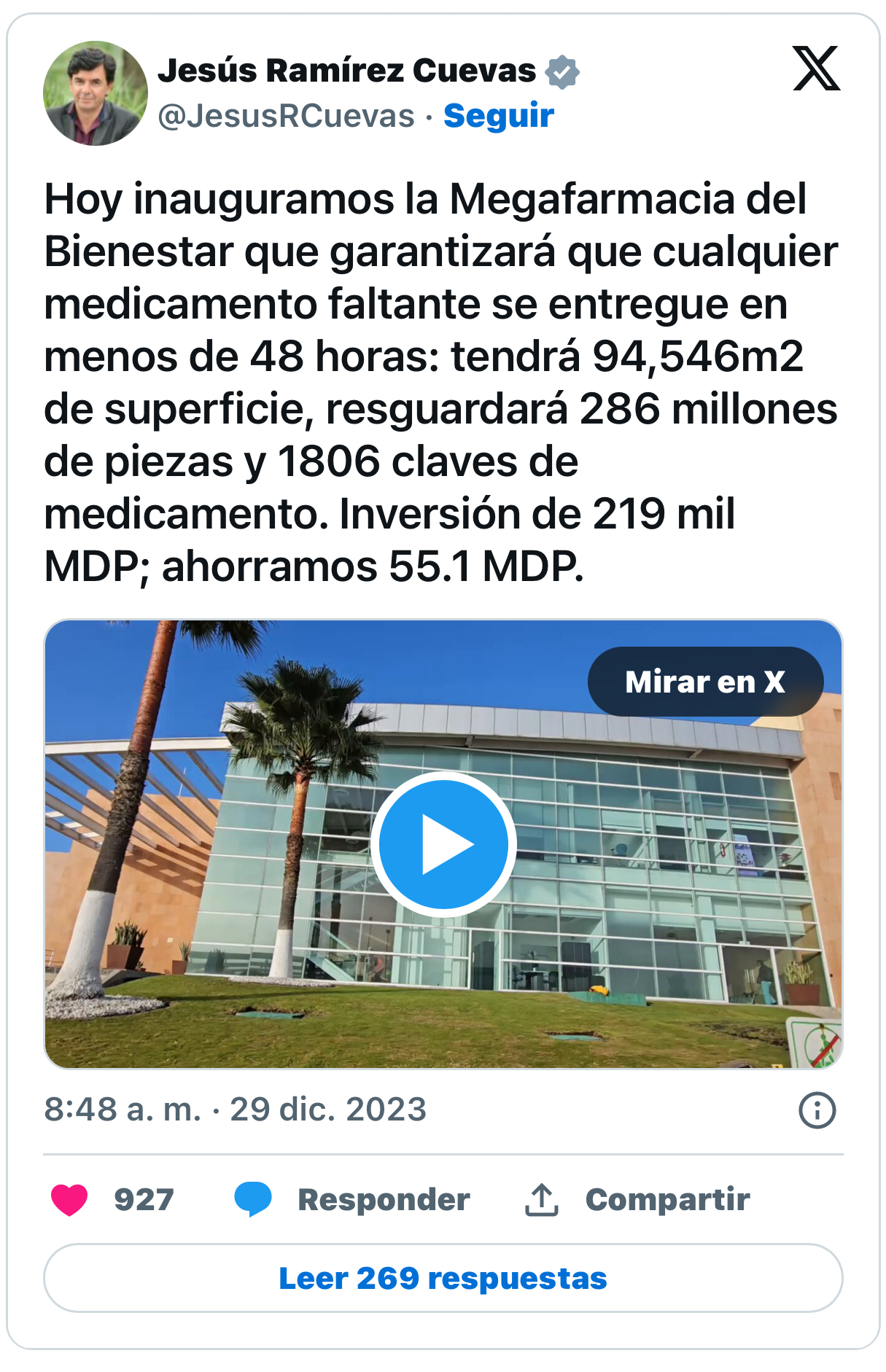Open the tweet date 29 dic. 2023

tap(235, 1110)
